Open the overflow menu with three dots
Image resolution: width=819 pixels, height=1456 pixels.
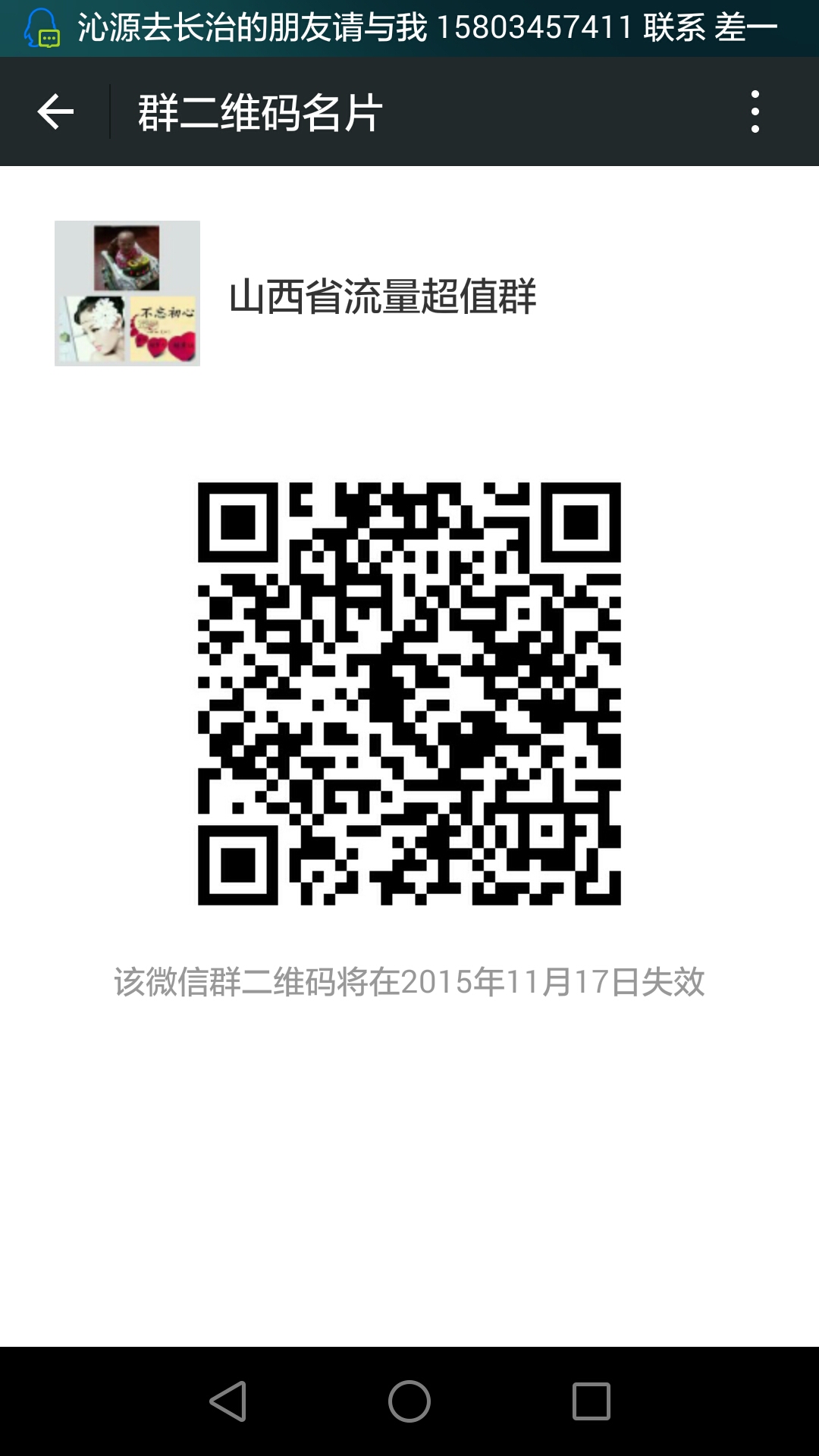pos(755,112)
